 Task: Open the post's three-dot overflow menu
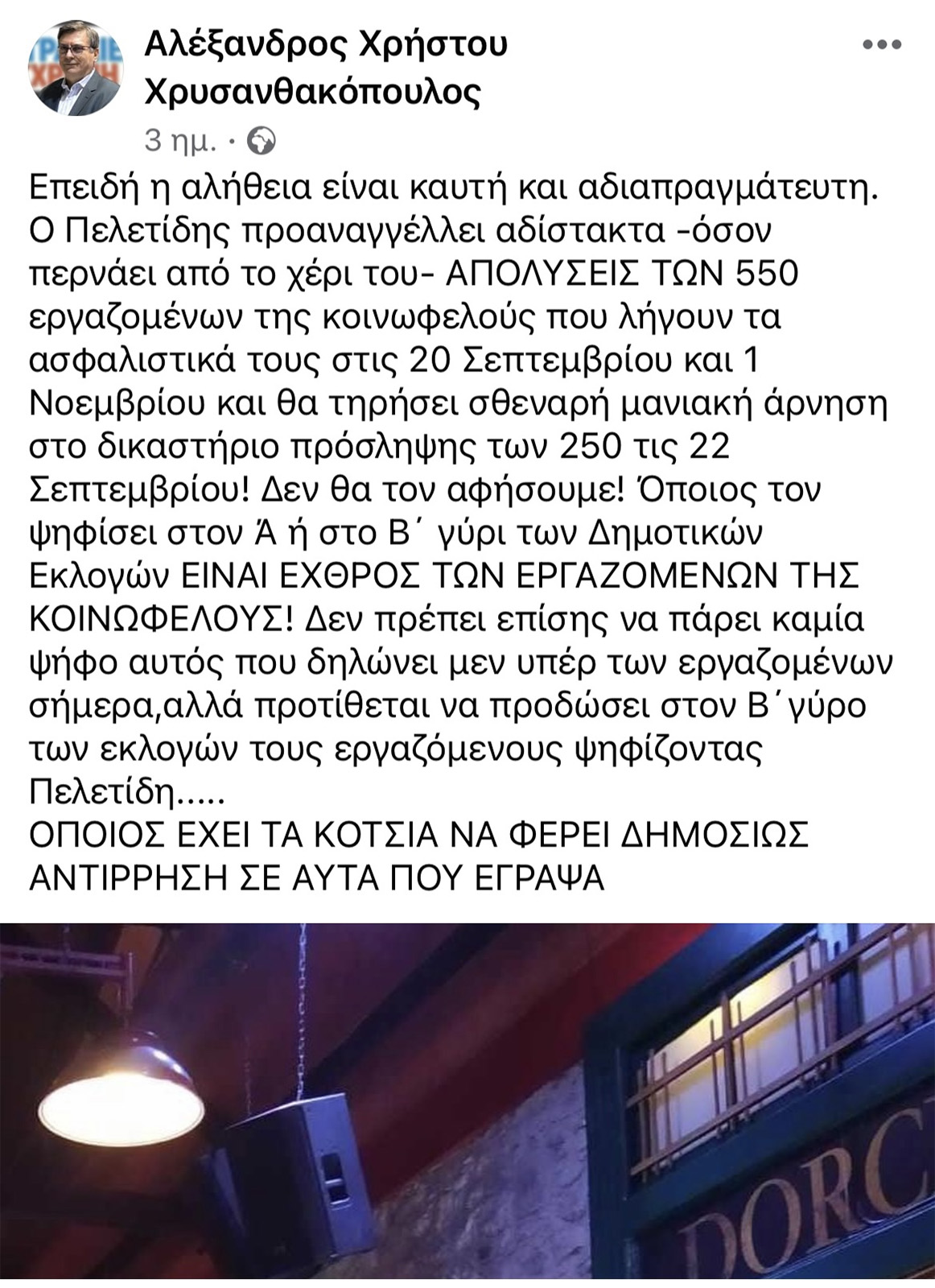tap(881, 45)
